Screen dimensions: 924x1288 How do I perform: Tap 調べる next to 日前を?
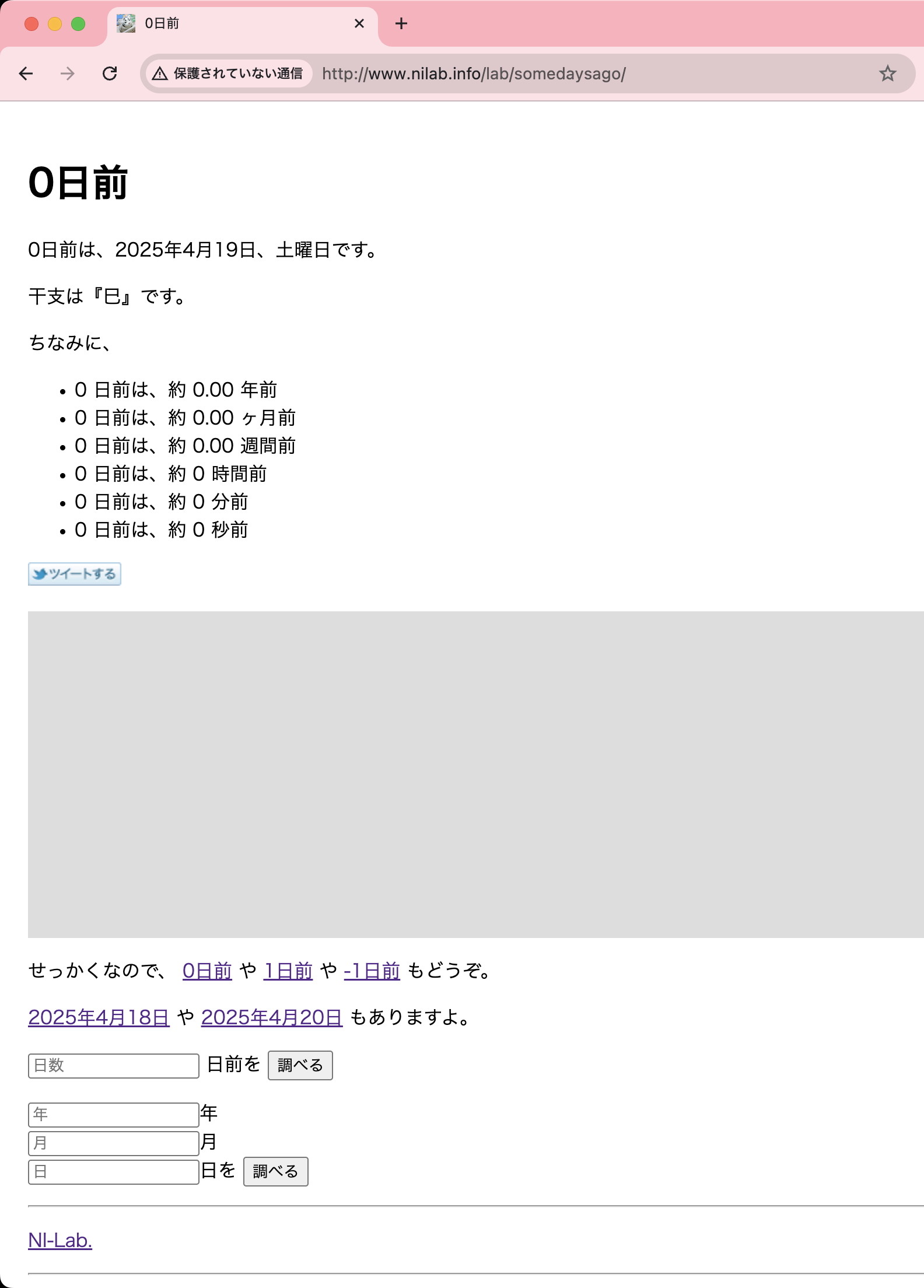click(x=300, y=1066)
